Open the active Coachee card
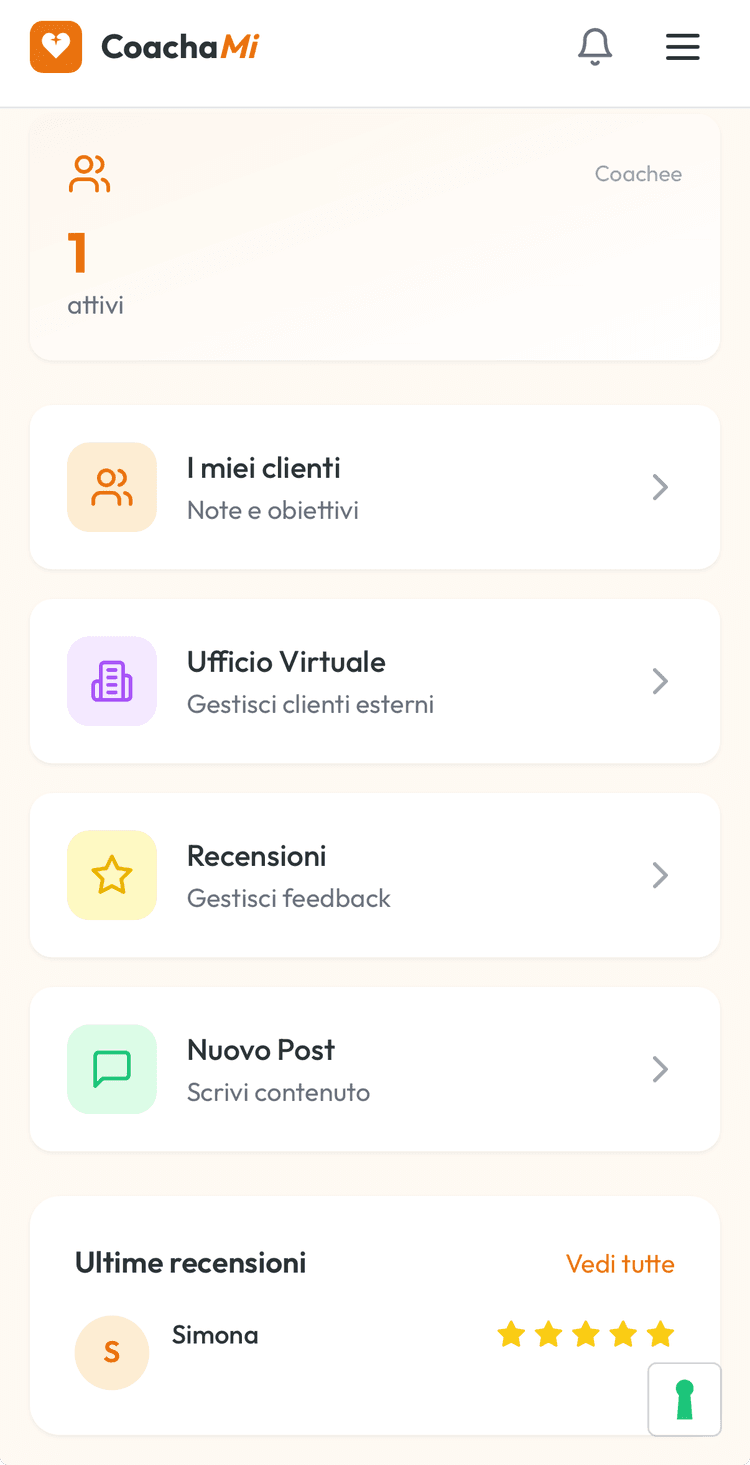This screenshot has width=750, height=1465. point(375,240)
